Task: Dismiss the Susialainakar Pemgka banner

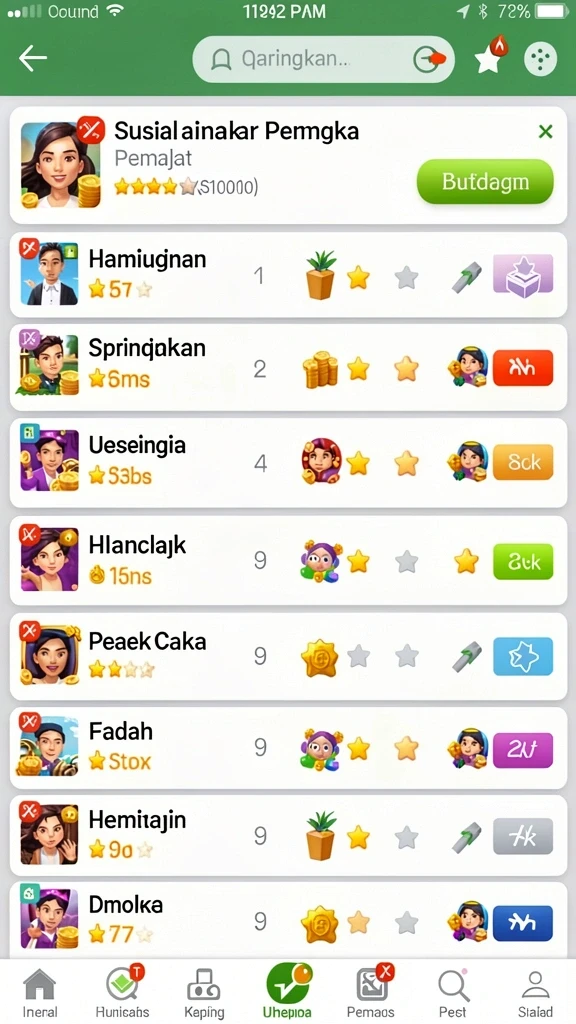Action: click(545, 132)
